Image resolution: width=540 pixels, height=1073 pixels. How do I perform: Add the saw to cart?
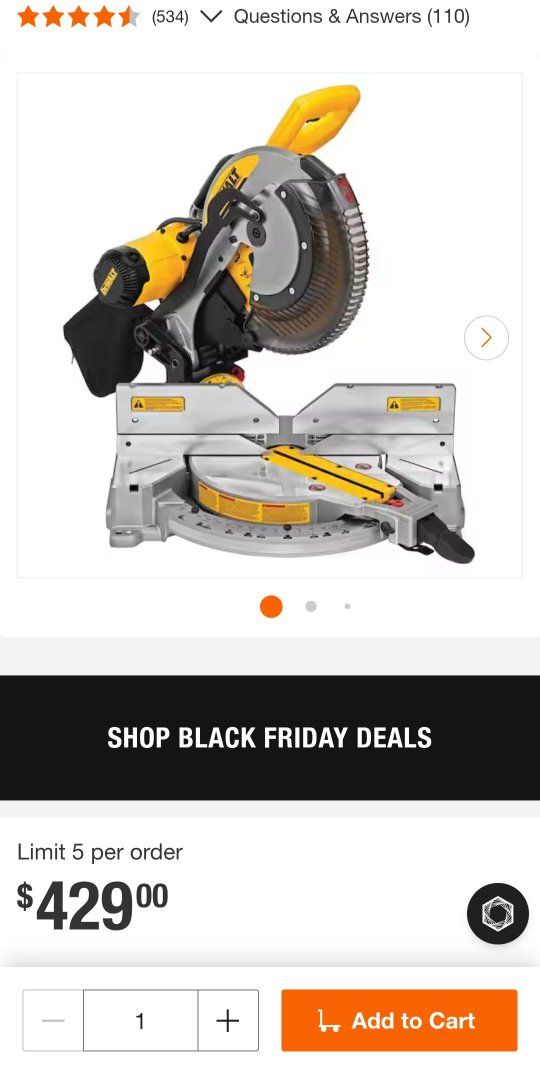coord(399,1020)
